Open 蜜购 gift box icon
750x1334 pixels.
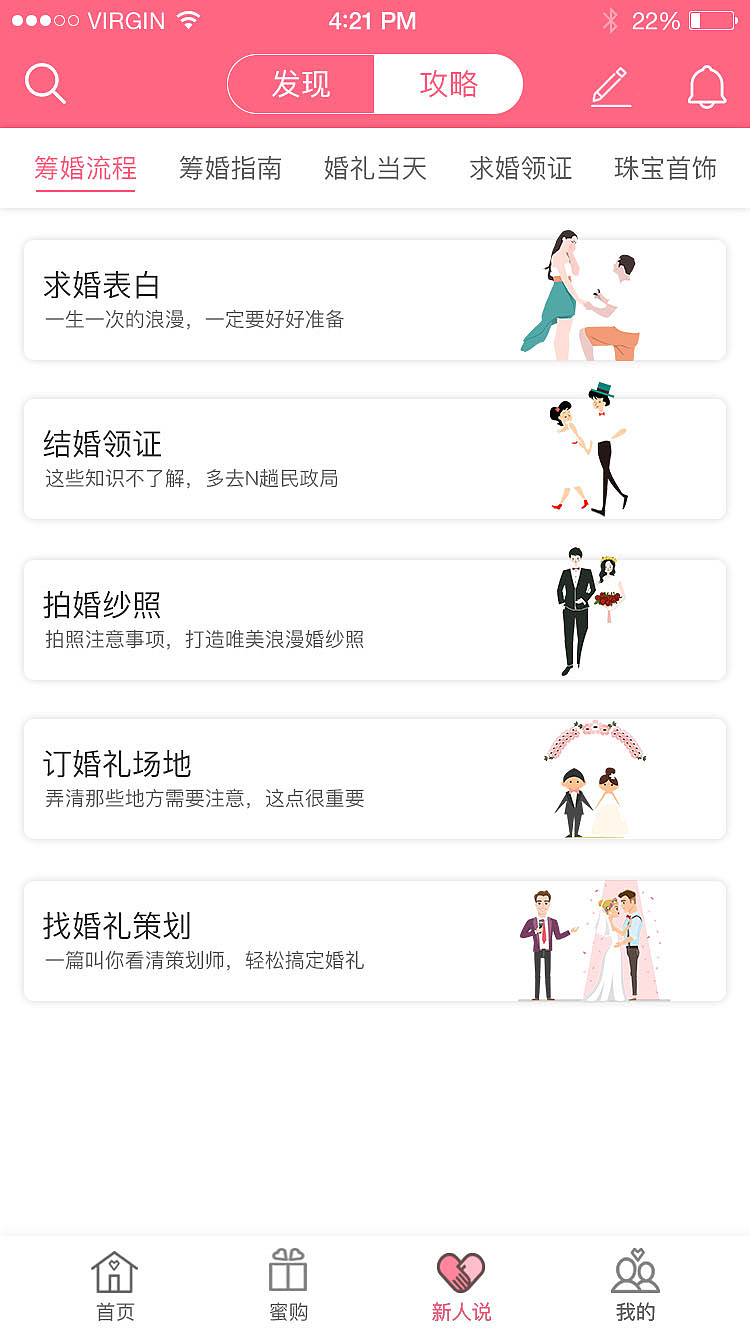[x=287, y=1268]
